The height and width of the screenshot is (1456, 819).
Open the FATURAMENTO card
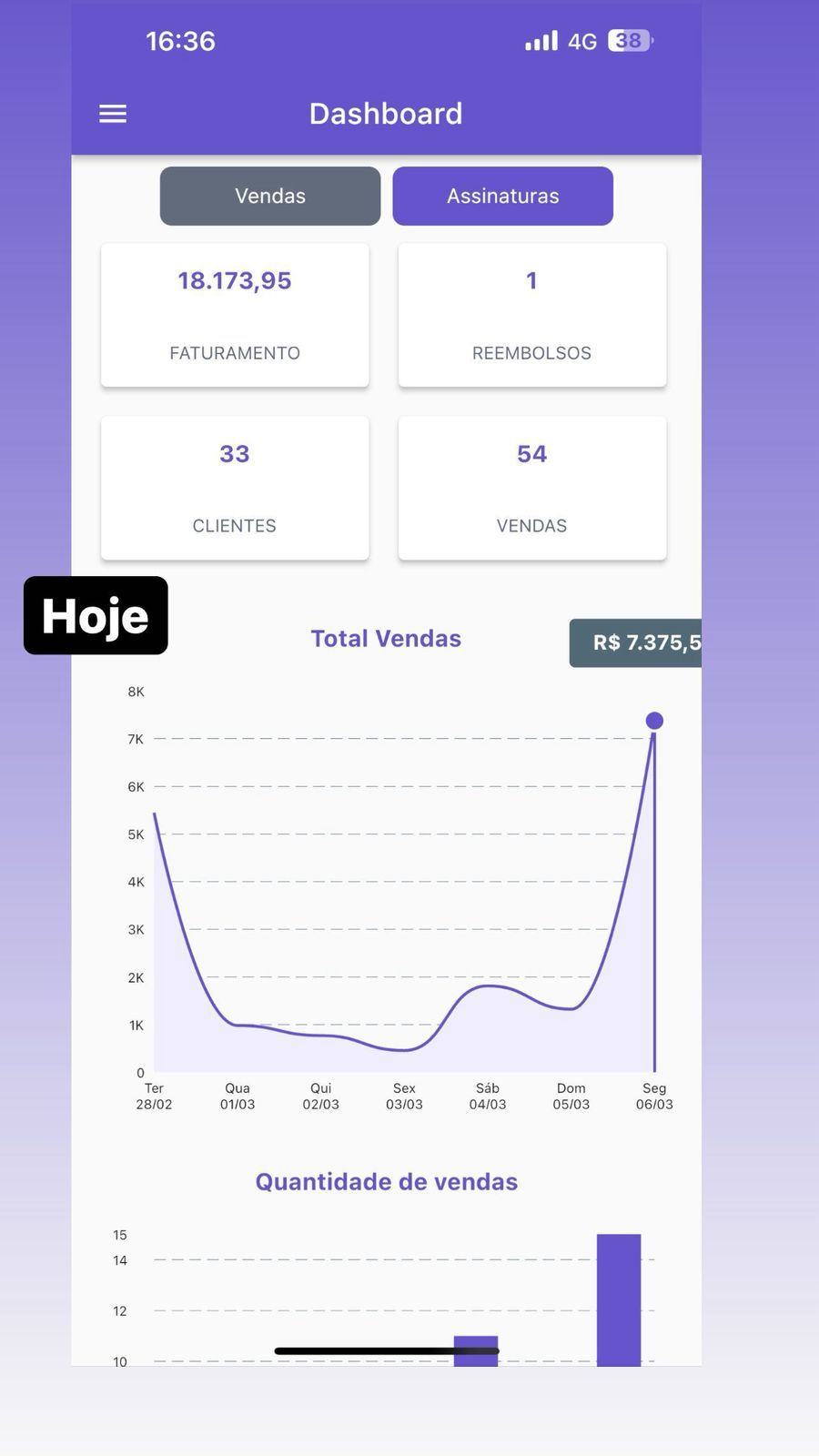pyautogui.click(x=234, y=314)
